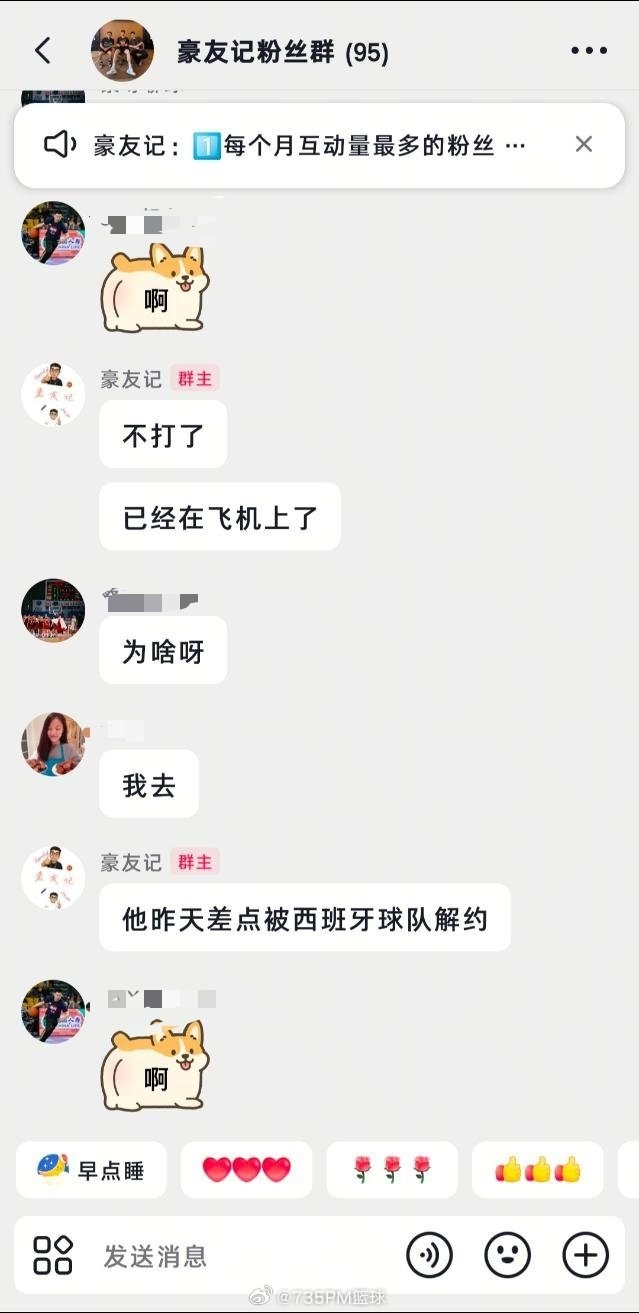Switch to voice message input

click(x=429, y=1254)
